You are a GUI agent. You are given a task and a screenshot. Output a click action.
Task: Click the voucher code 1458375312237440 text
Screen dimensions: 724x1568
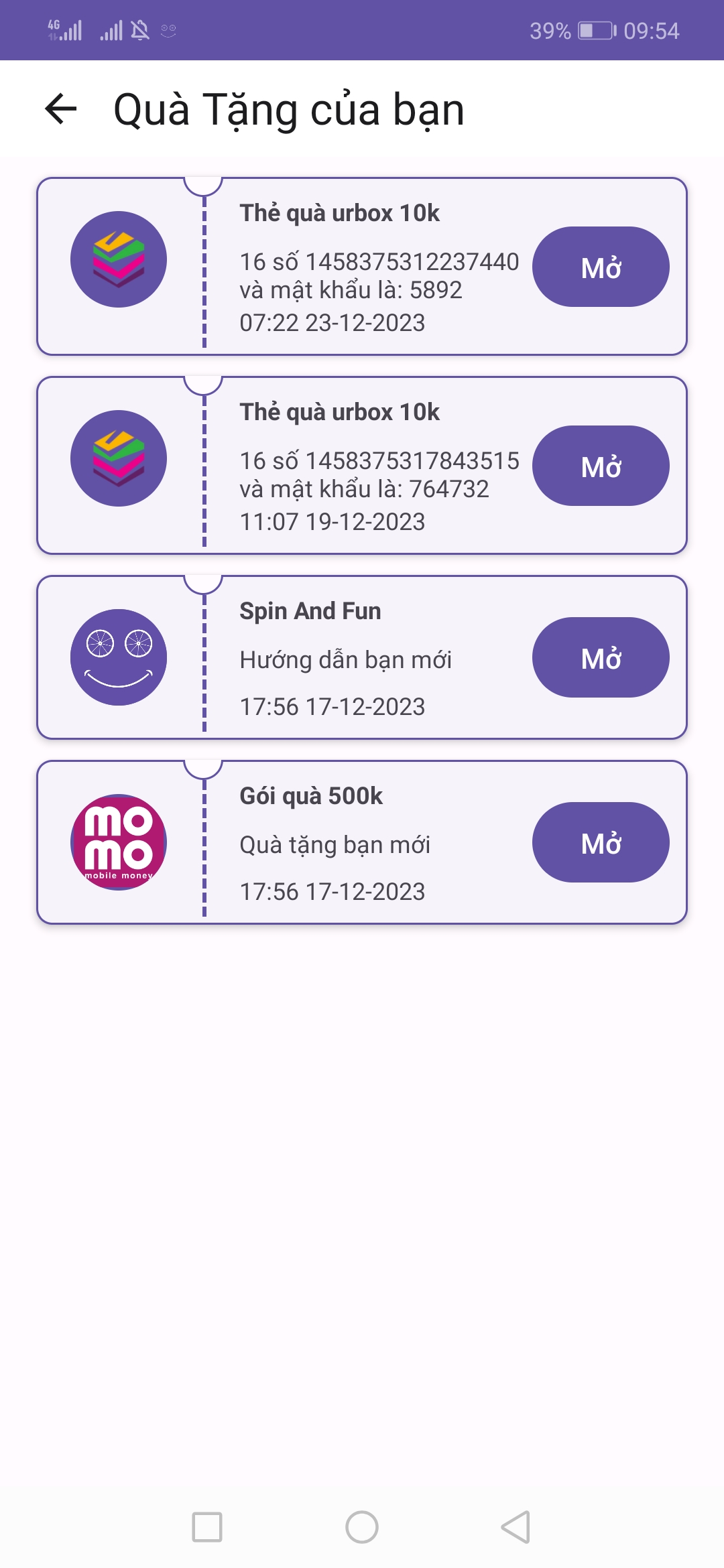pos(379,261)
